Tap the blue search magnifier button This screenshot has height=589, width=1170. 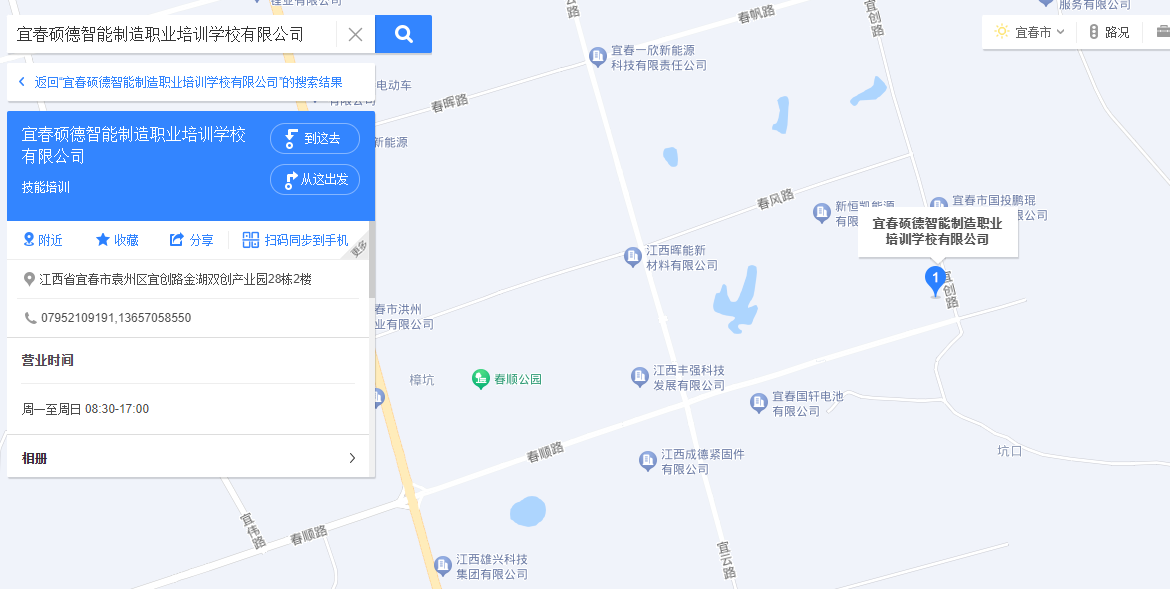coord(403,34)
